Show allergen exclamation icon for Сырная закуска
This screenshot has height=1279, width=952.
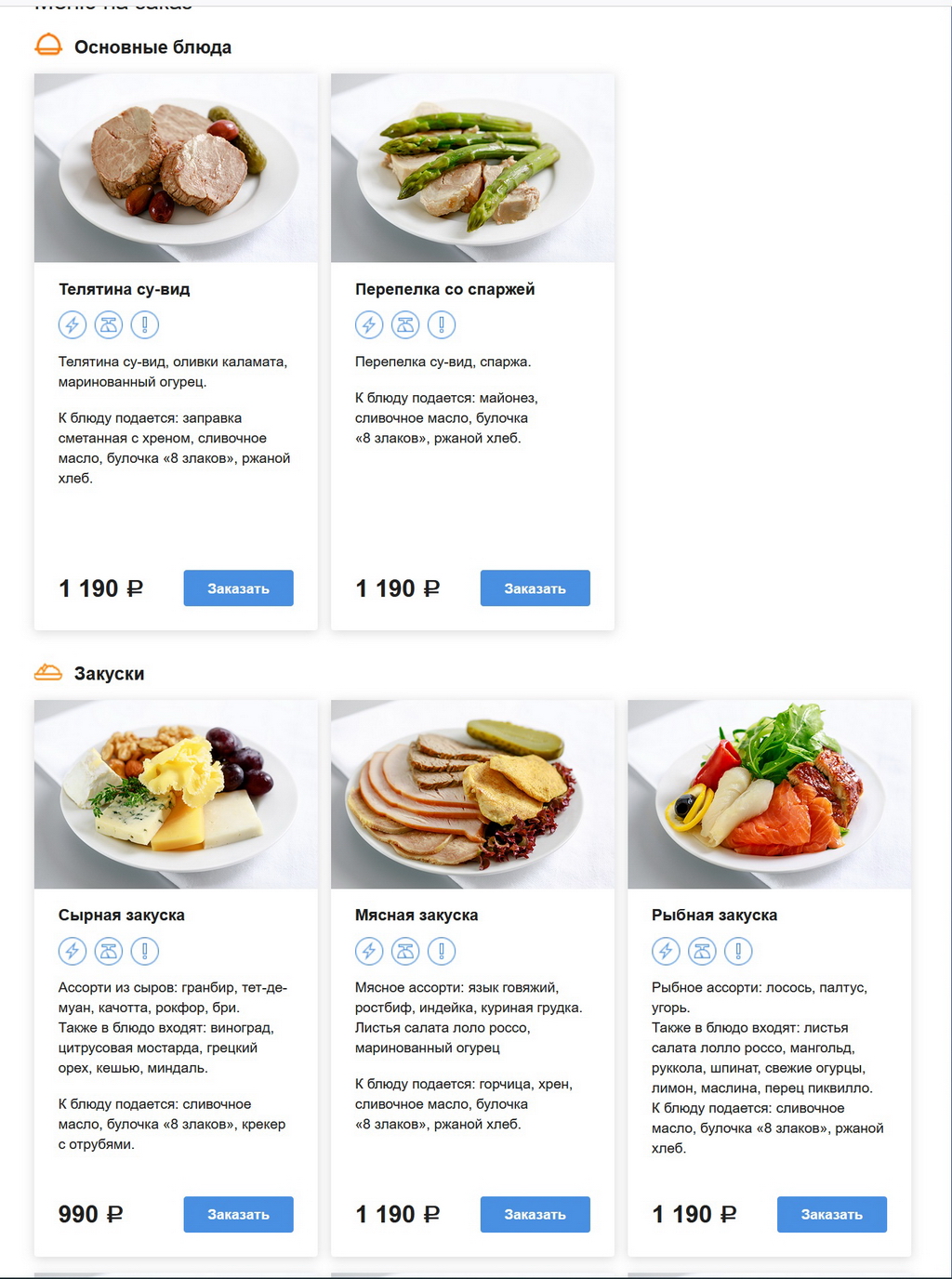pyautogui.click(x=145, y=951)
